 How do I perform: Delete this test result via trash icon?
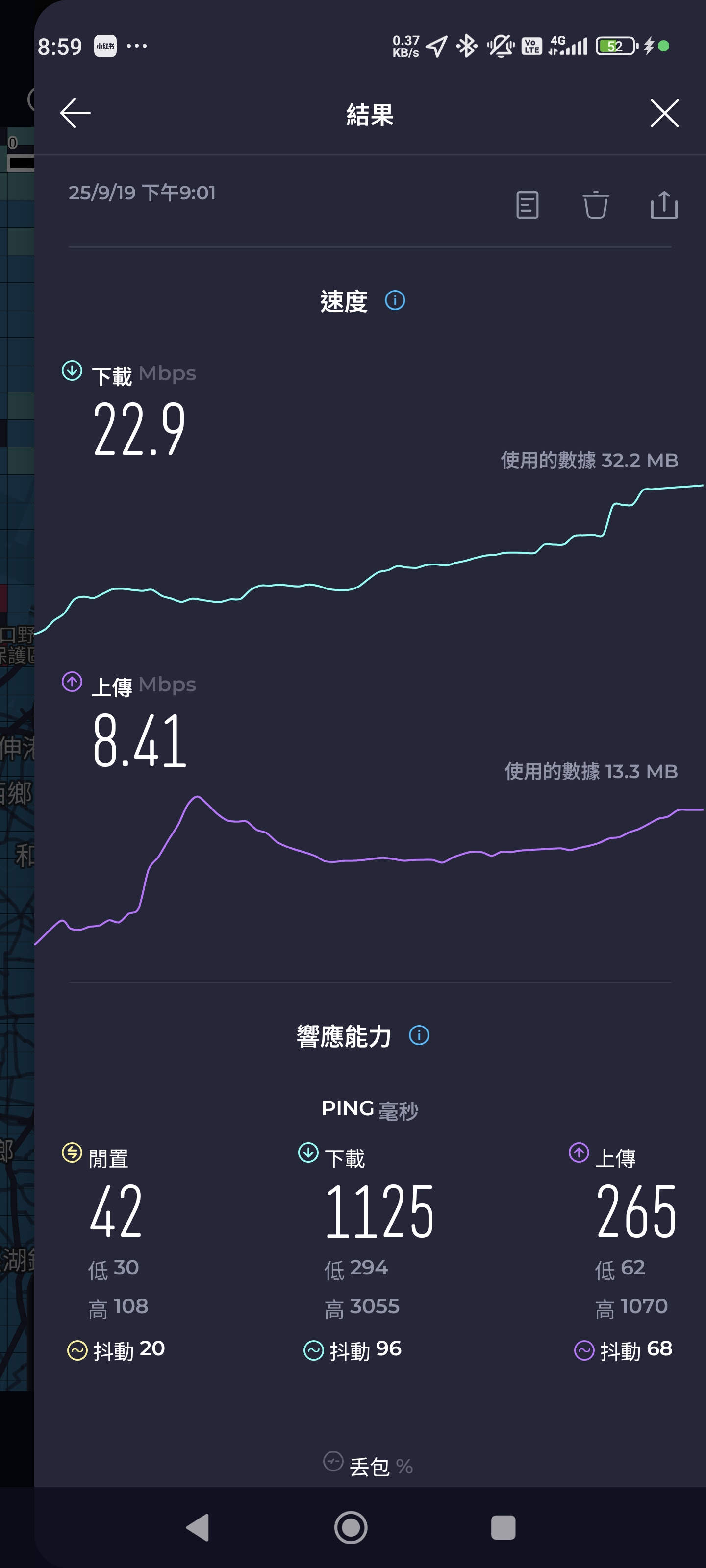595,204
